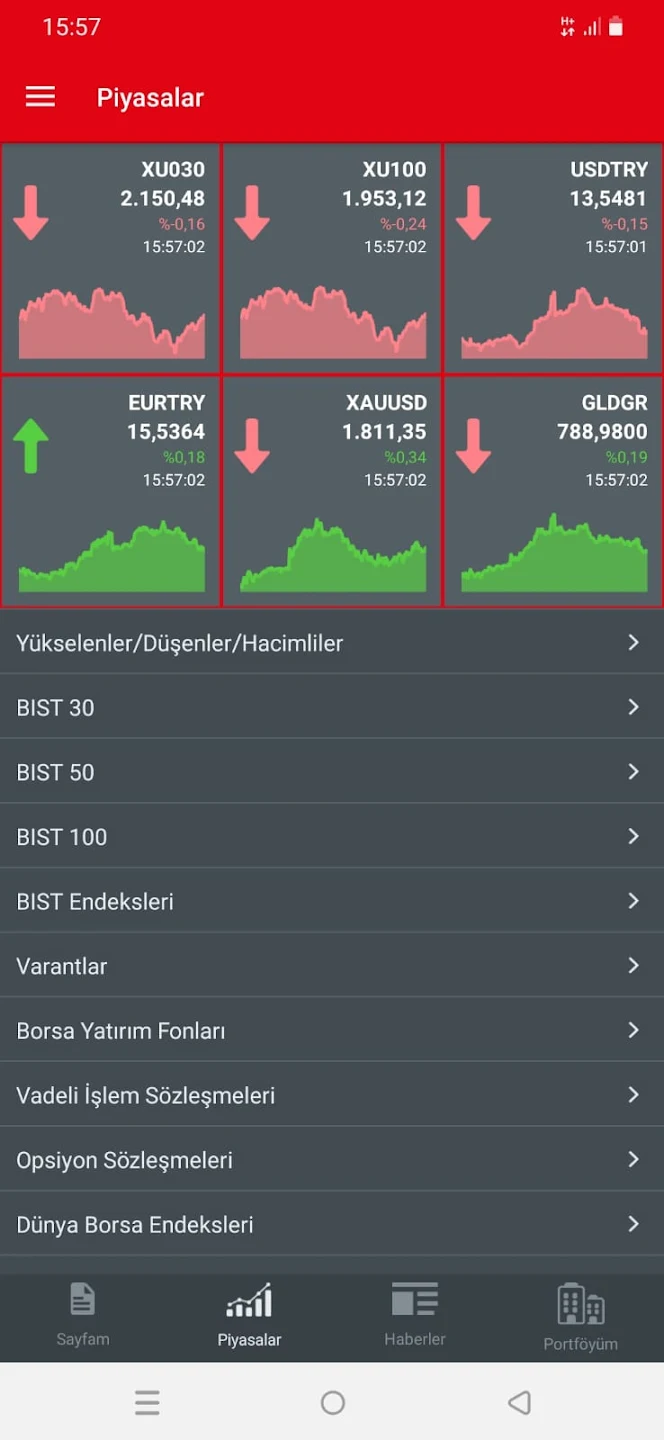Image resolution: width=664 pixels, height=1440 pixels.
Task: Open the XU030 index card
Action: 111,258
